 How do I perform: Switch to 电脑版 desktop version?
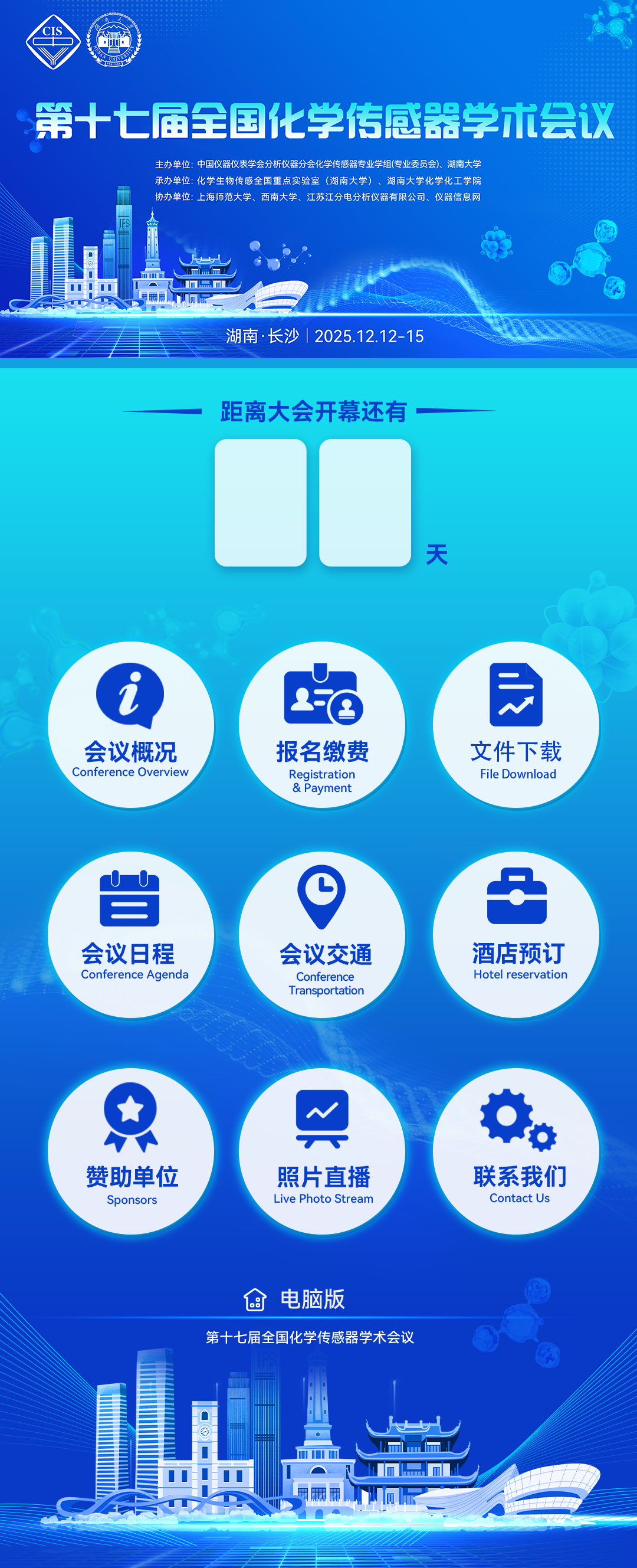coord(295,1299)
